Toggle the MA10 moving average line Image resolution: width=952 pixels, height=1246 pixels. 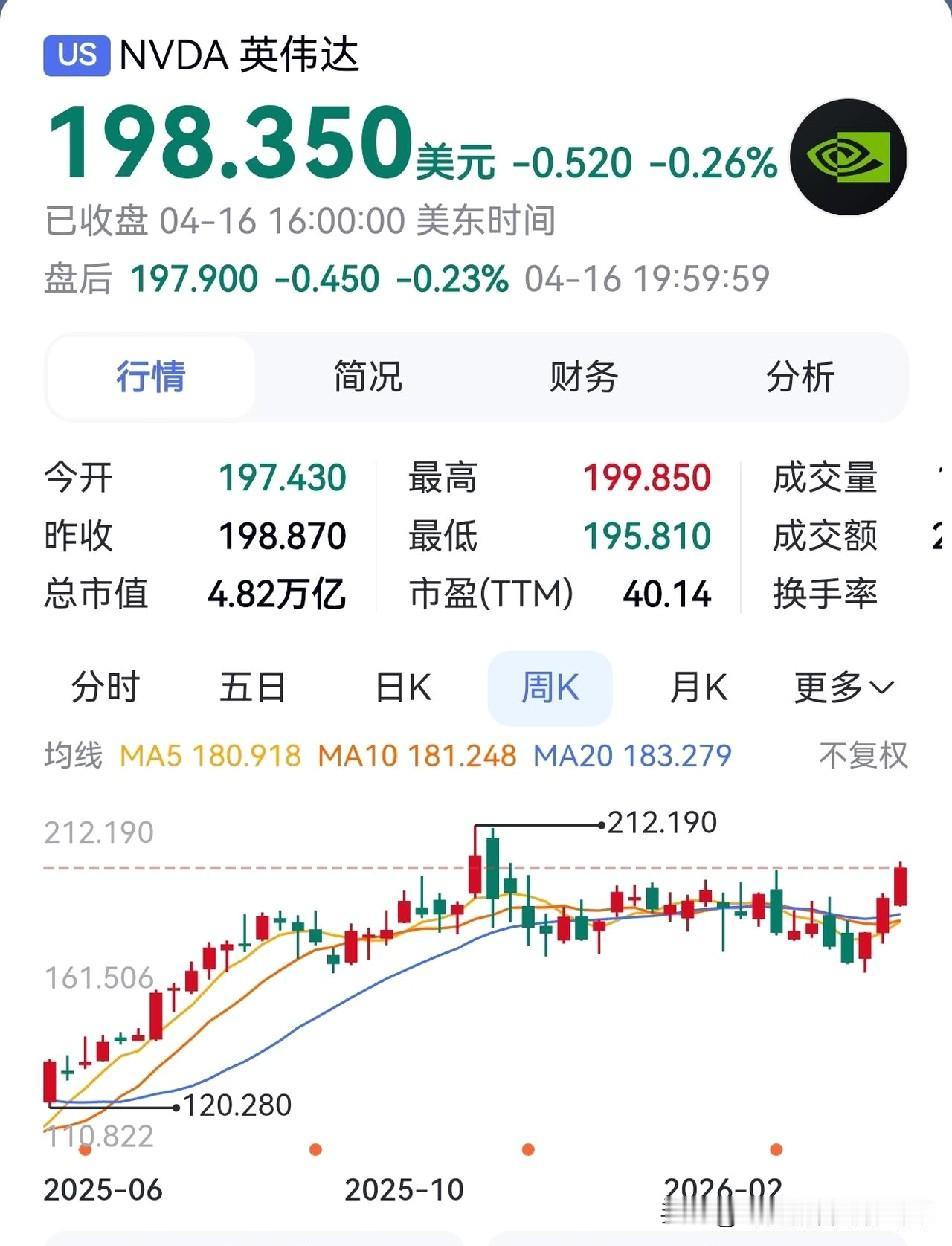[417, 757]
